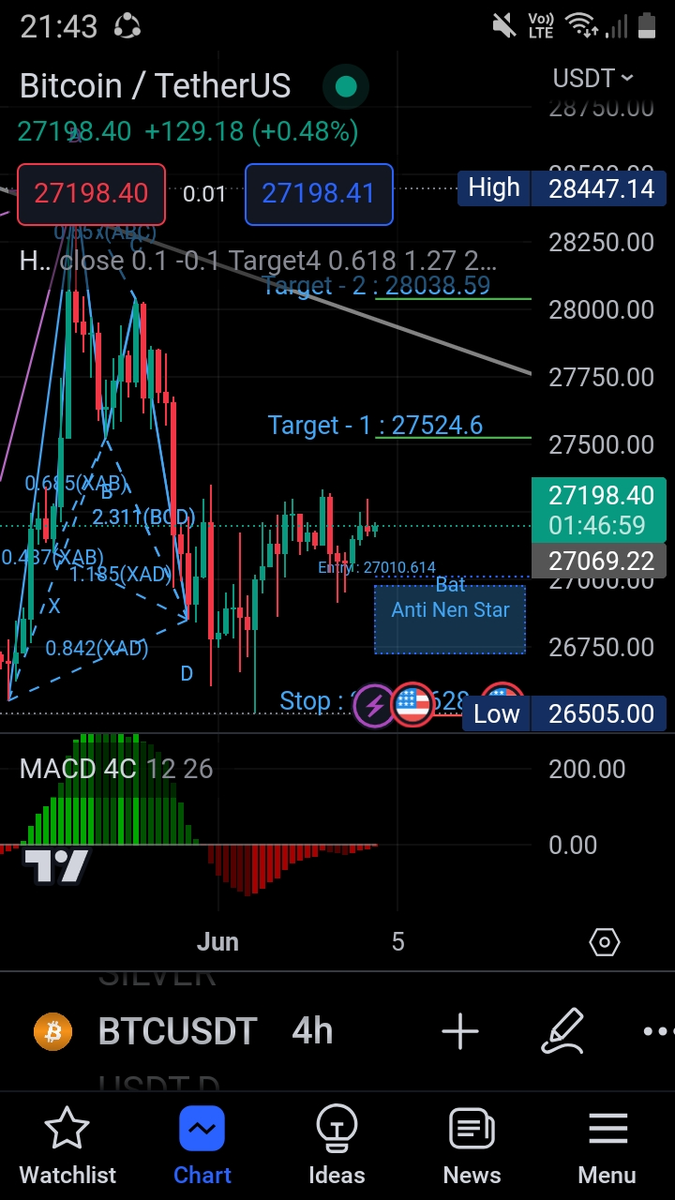Screen dimensions: 675x1200
Task: Add an indicator with the plus icon
Action: tap(460, 1031)
